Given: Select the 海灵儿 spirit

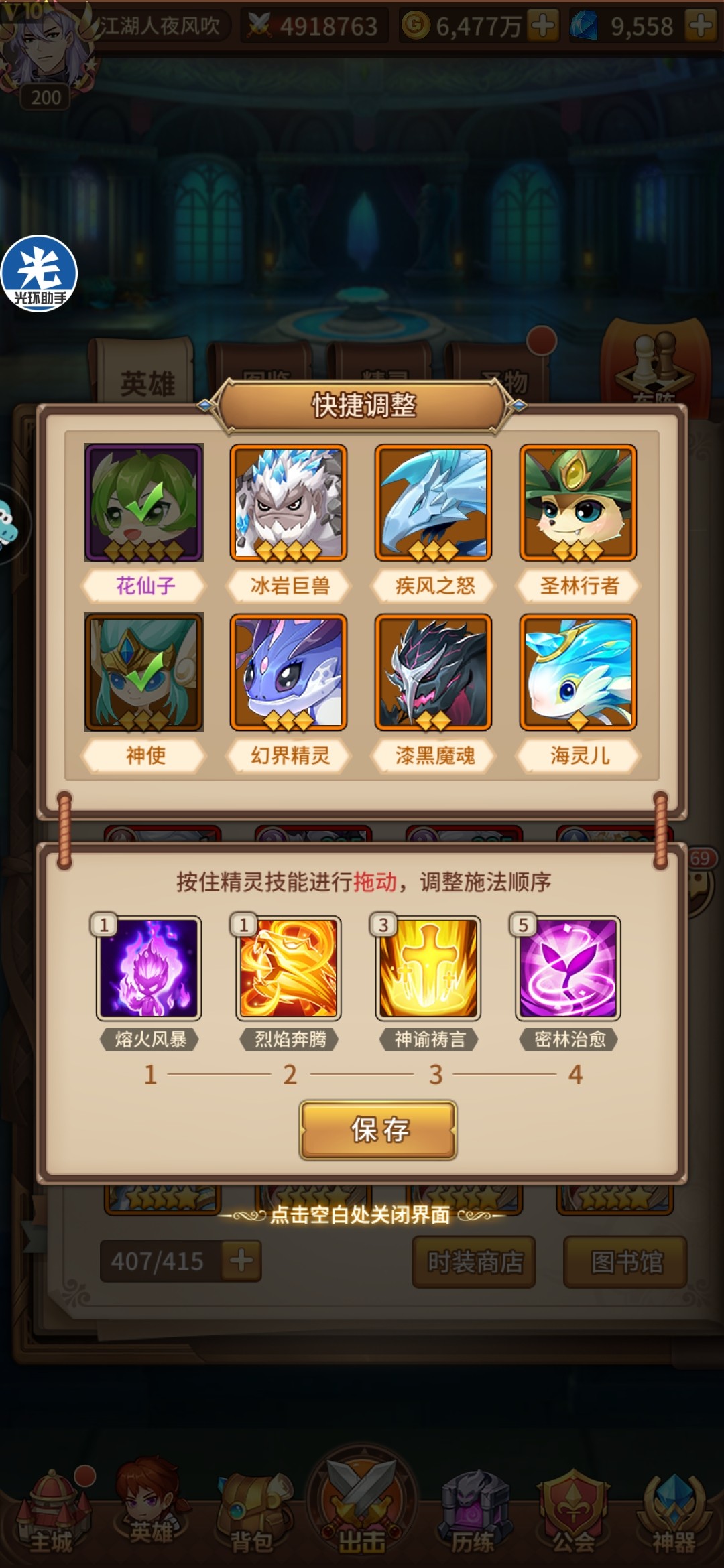Looking at the screenshot, I should 578,672.
